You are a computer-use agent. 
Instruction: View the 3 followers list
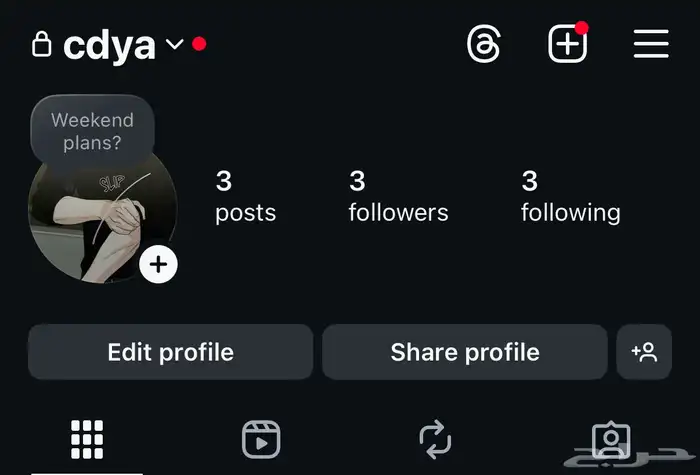398,196
